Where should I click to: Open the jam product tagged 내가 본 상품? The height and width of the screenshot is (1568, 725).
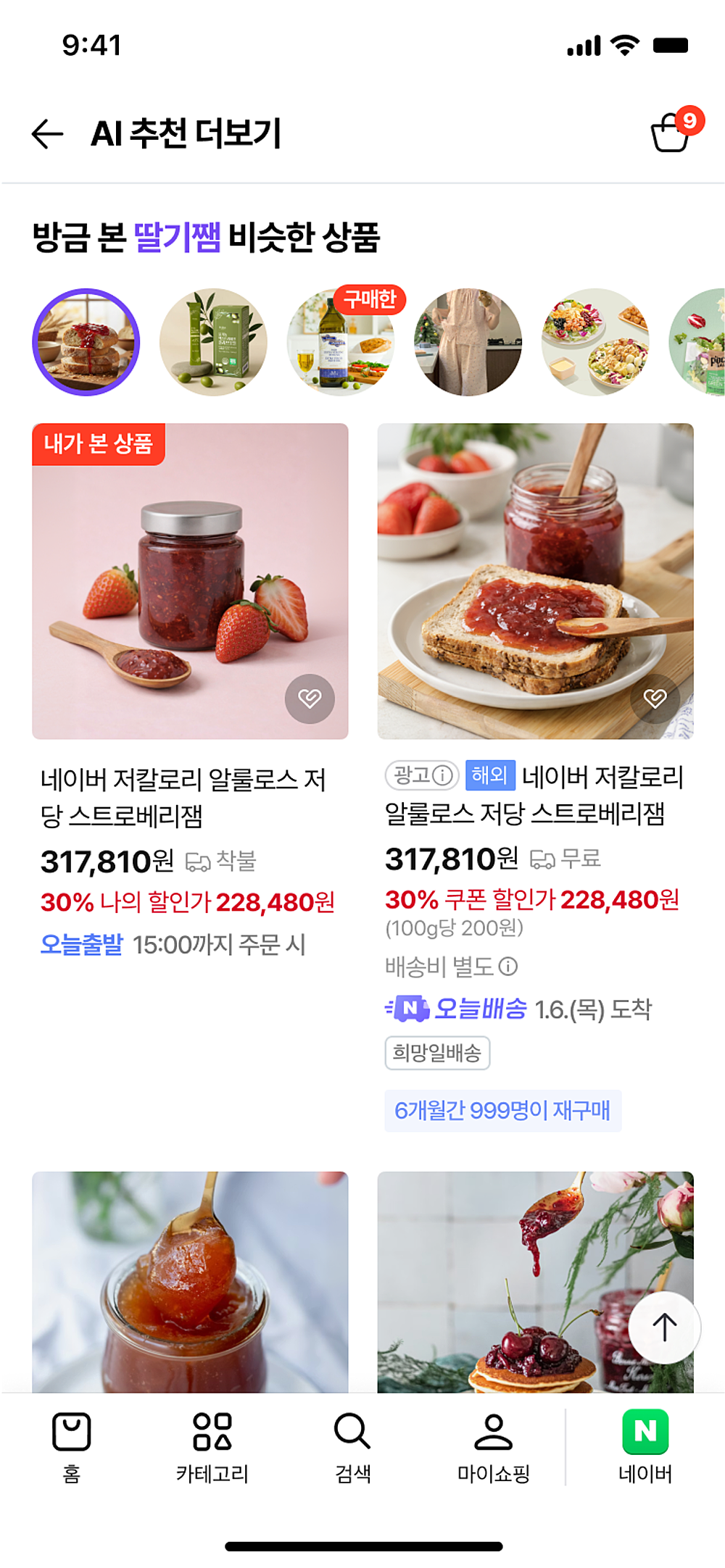pos(190,581)
